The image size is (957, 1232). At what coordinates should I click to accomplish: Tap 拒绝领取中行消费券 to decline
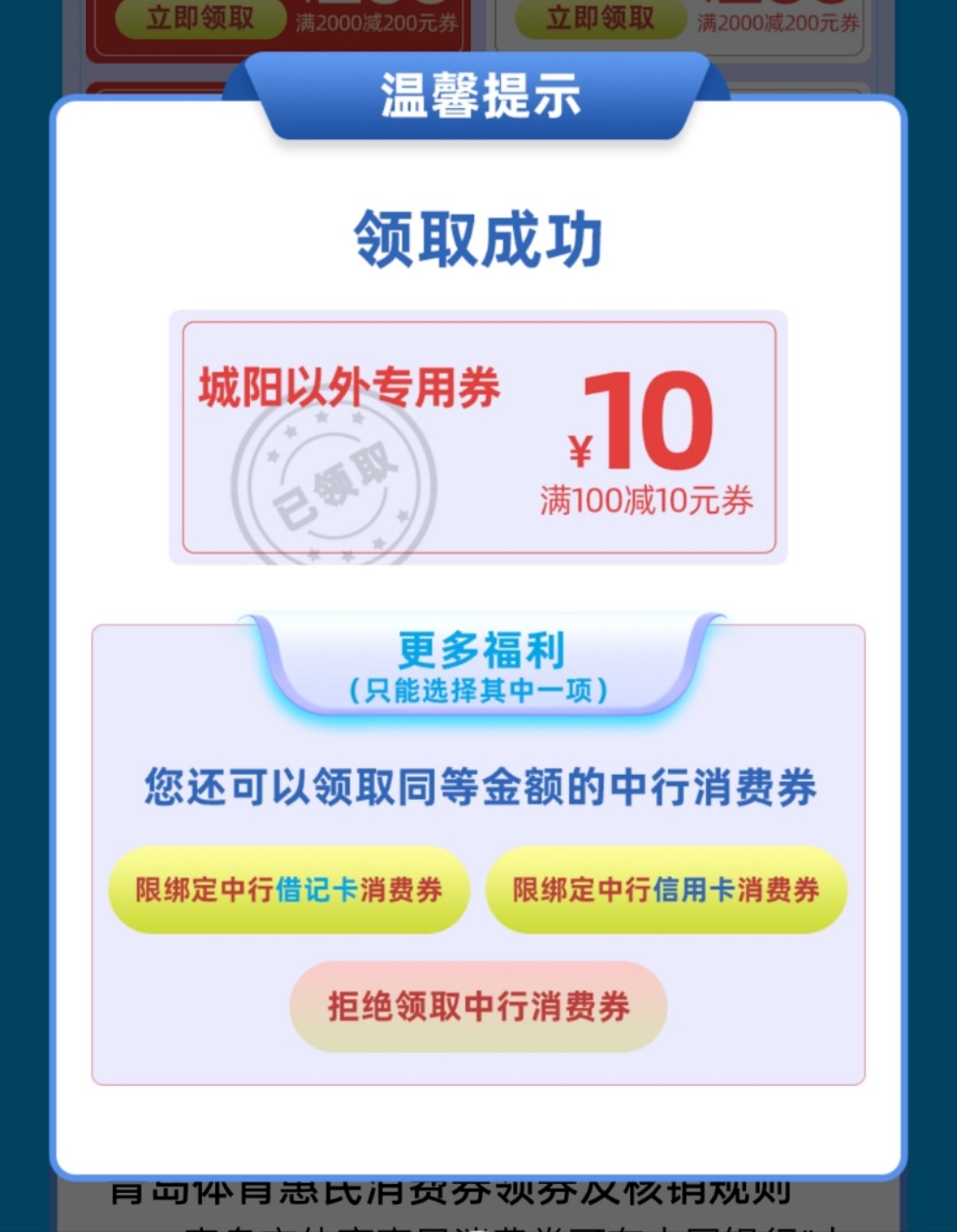[478, 1006]
